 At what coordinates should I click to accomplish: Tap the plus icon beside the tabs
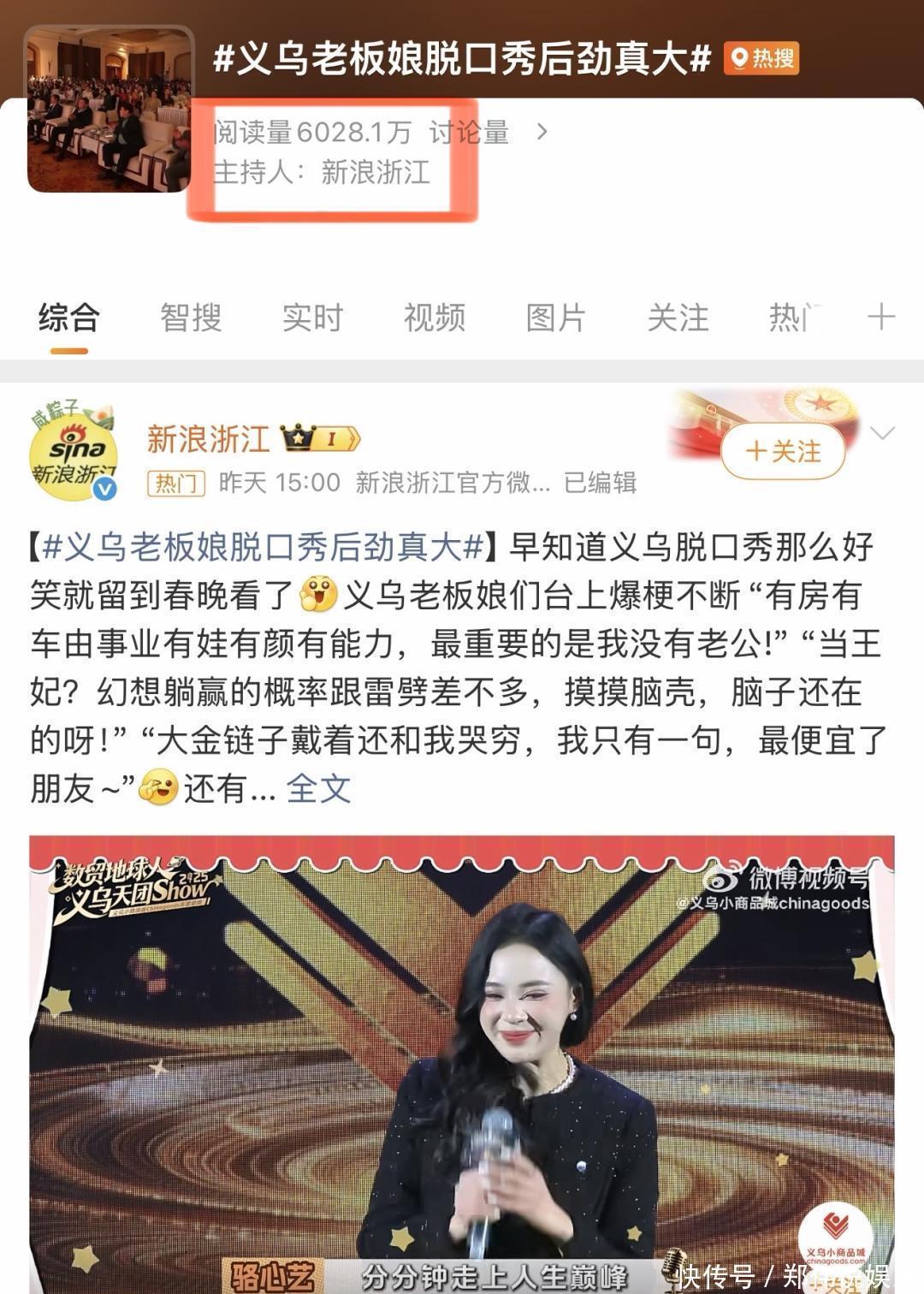click(x=881, y=318)
